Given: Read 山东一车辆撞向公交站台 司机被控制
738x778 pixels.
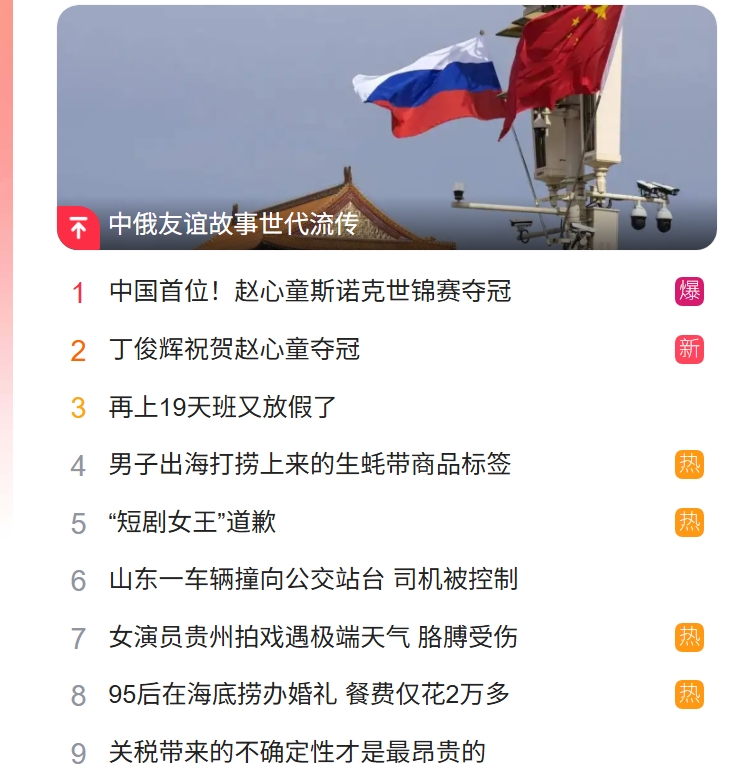Looking at the screenshot, I should (x=313, y=579).
